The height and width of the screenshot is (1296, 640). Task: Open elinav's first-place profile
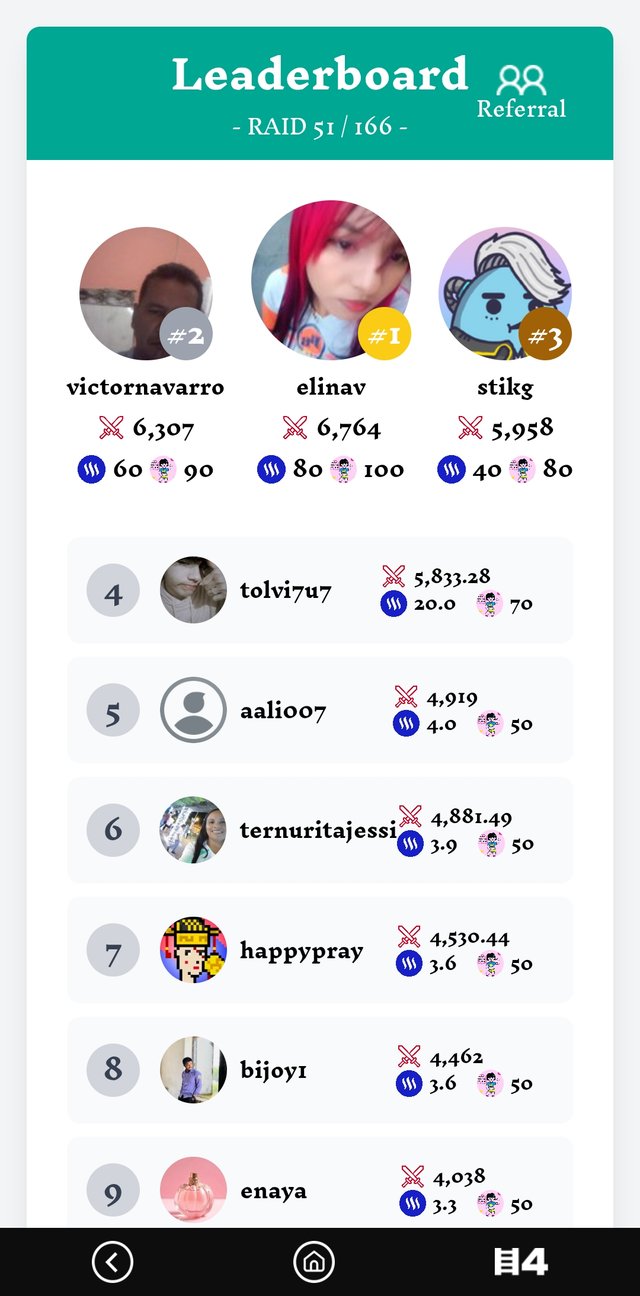point(331,280)
